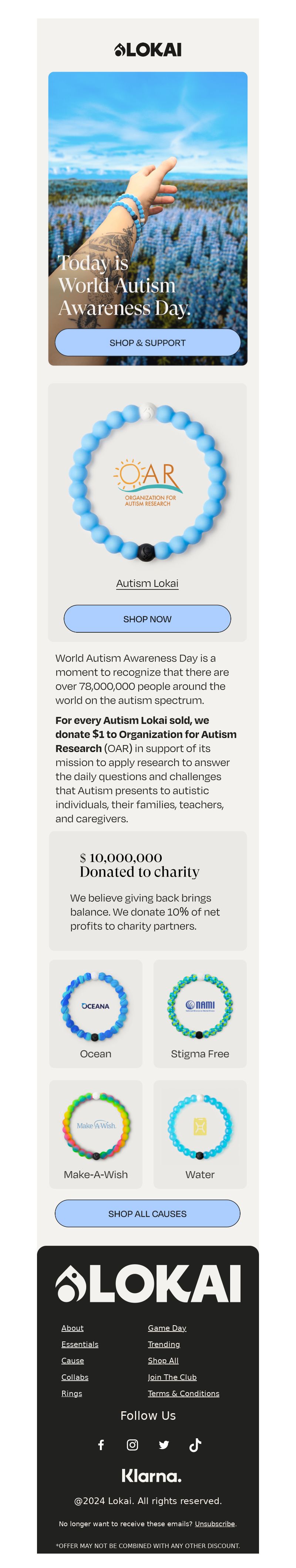
Task: Tap the SHOP NOW button
Action: (x=147, y=619)
